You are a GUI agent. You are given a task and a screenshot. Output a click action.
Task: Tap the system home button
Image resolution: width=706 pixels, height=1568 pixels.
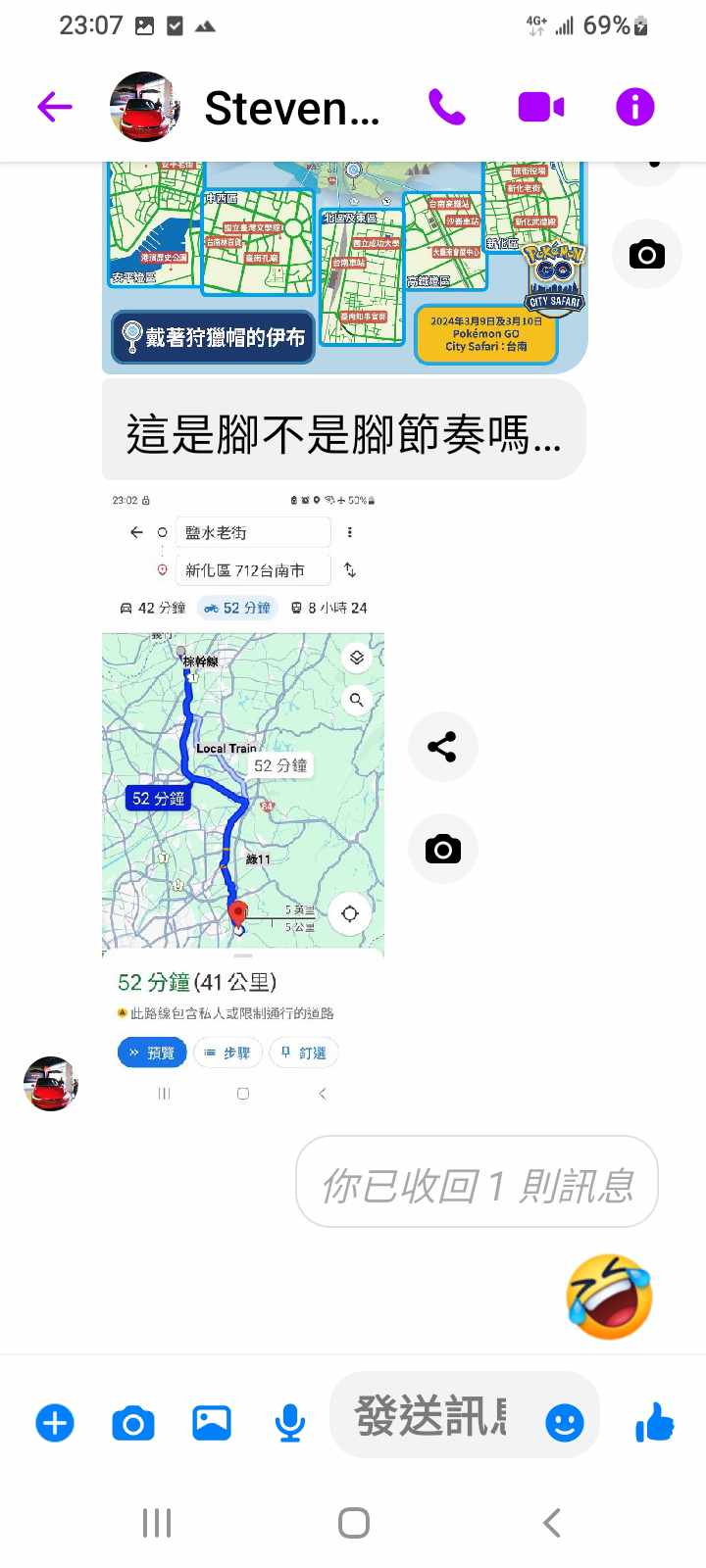tap(353, 1523)
